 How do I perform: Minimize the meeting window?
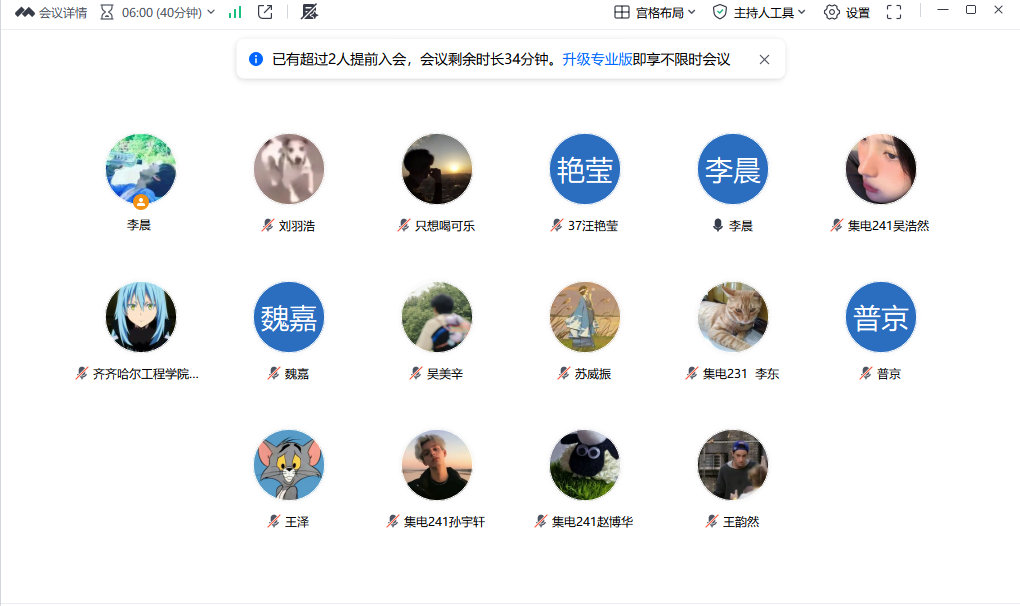942,9
